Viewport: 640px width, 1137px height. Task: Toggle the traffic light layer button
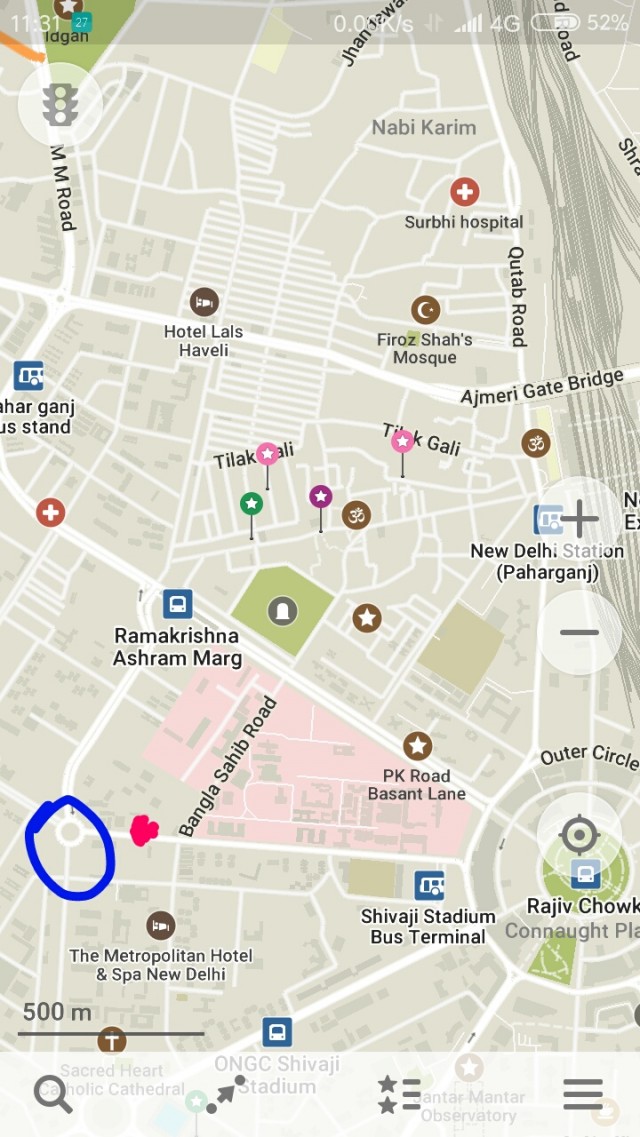[60, 104]
